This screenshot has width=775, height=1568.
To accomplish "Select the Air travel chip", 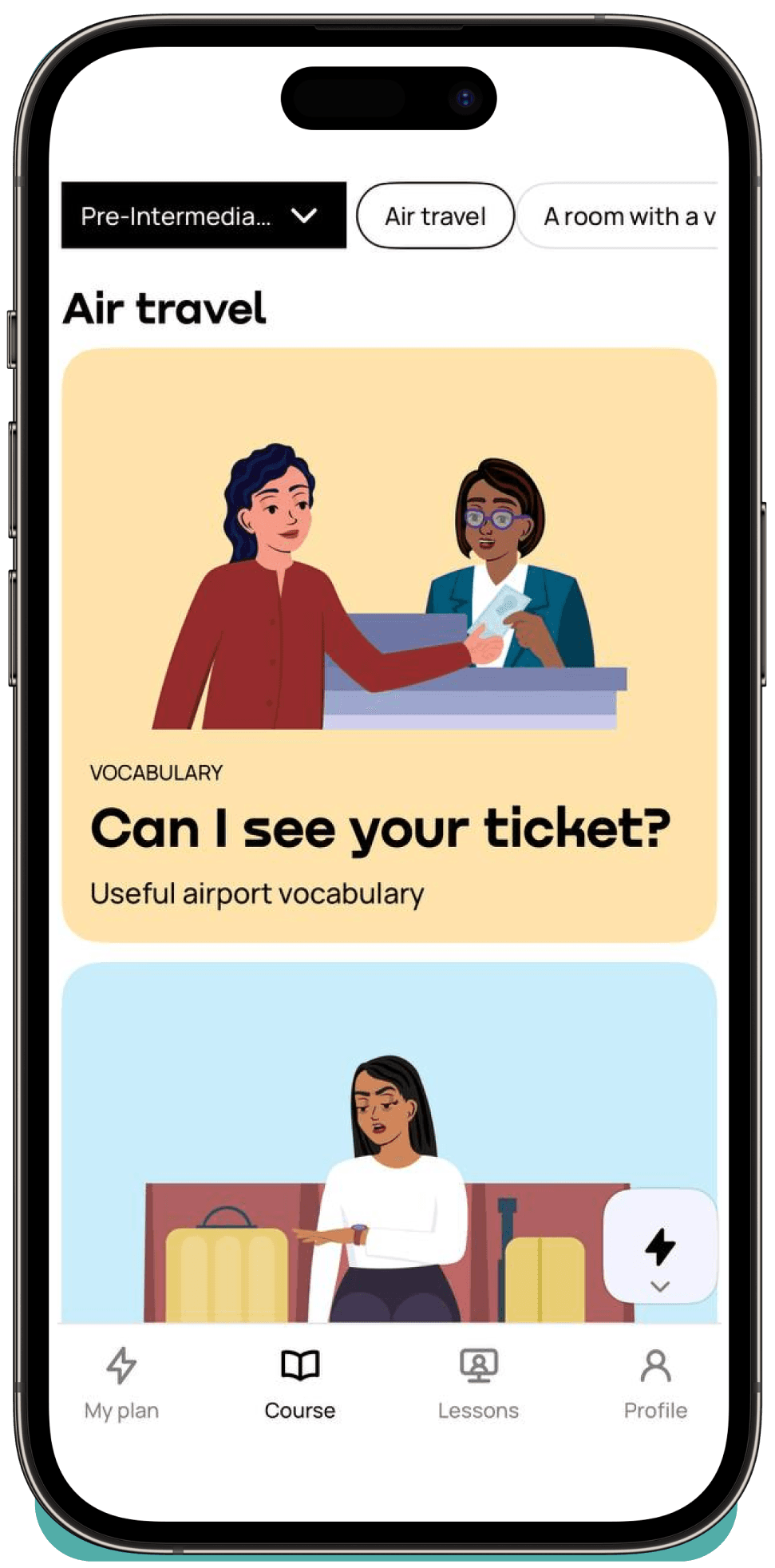I will (435, 216).
